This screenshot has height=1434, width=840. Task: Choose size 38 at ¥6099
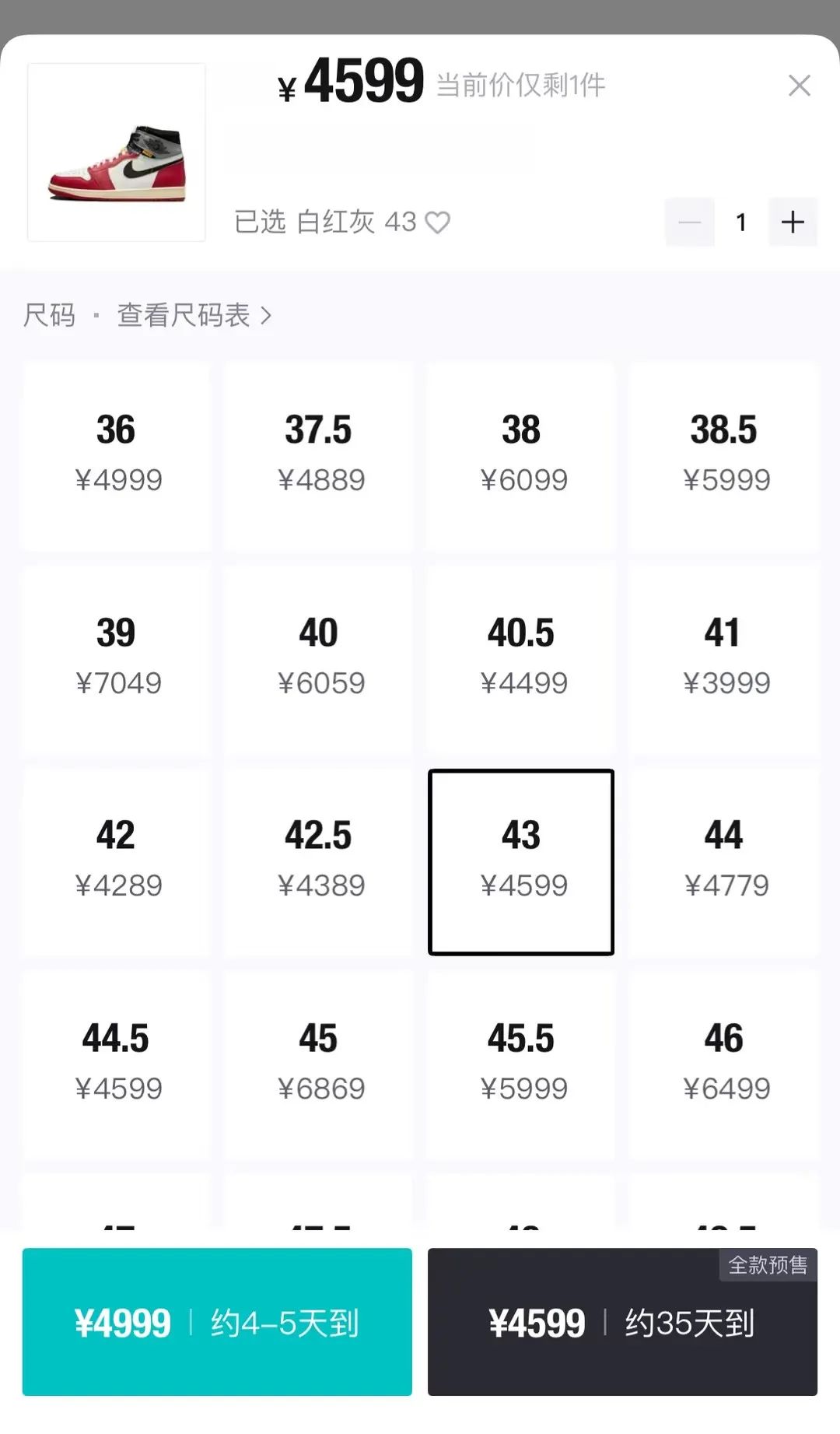tap(521, 455)
